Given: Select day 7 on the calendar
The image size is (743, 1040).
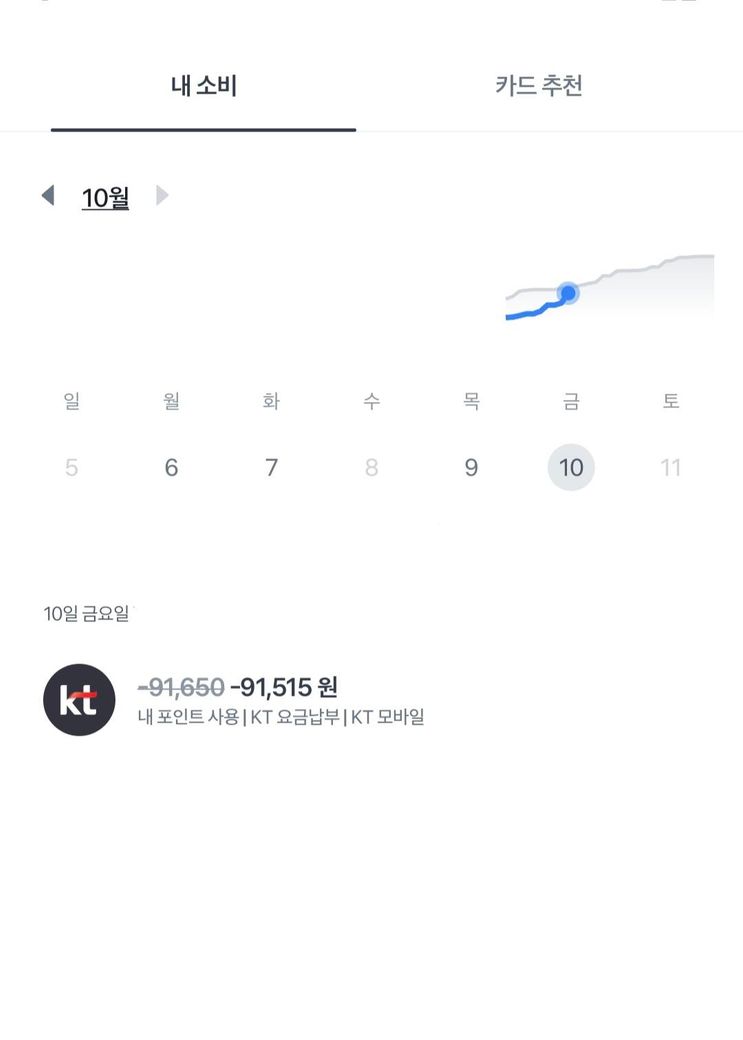Looking at the screenshot, I should (x=271, y=468).
